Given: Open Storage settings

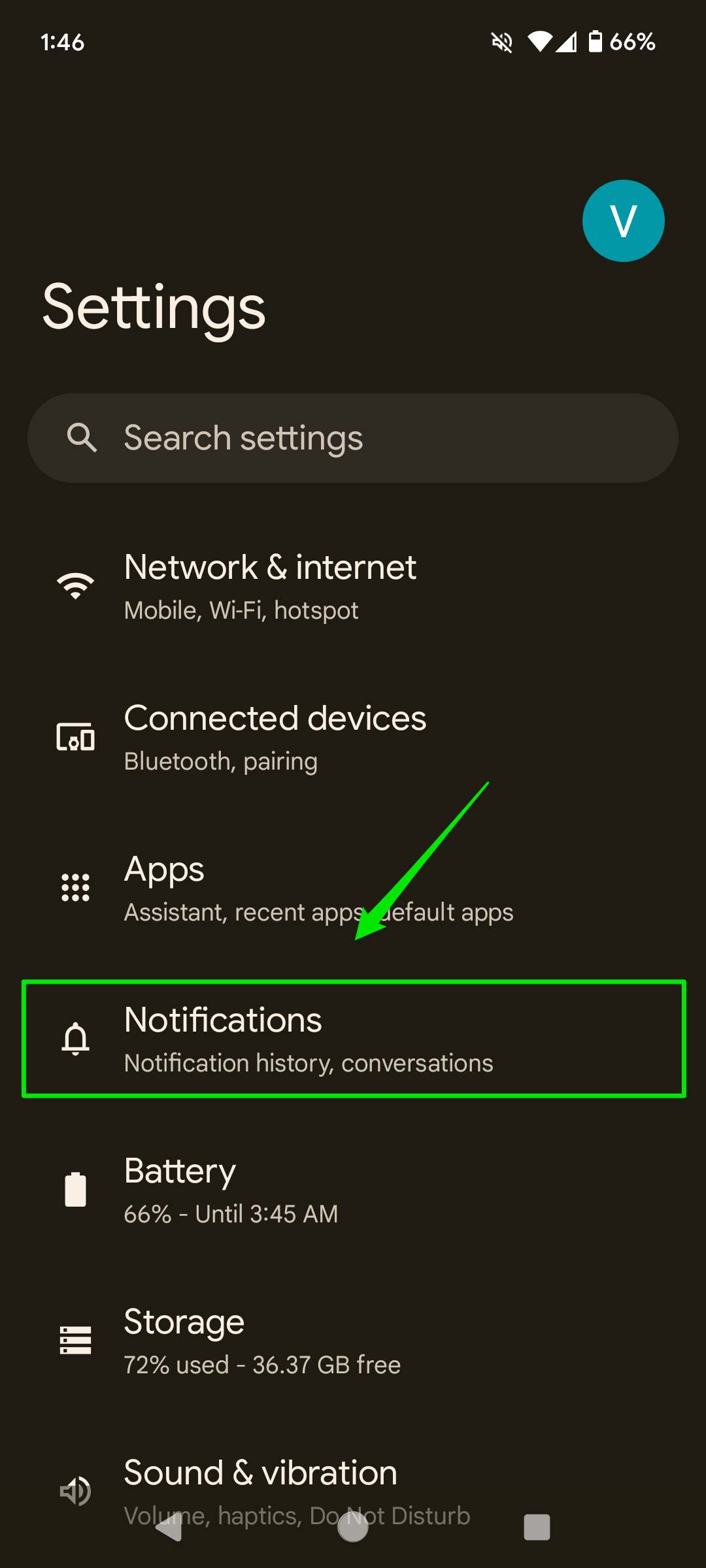Looking at the screenshot, I should [x=353, y=1341].
